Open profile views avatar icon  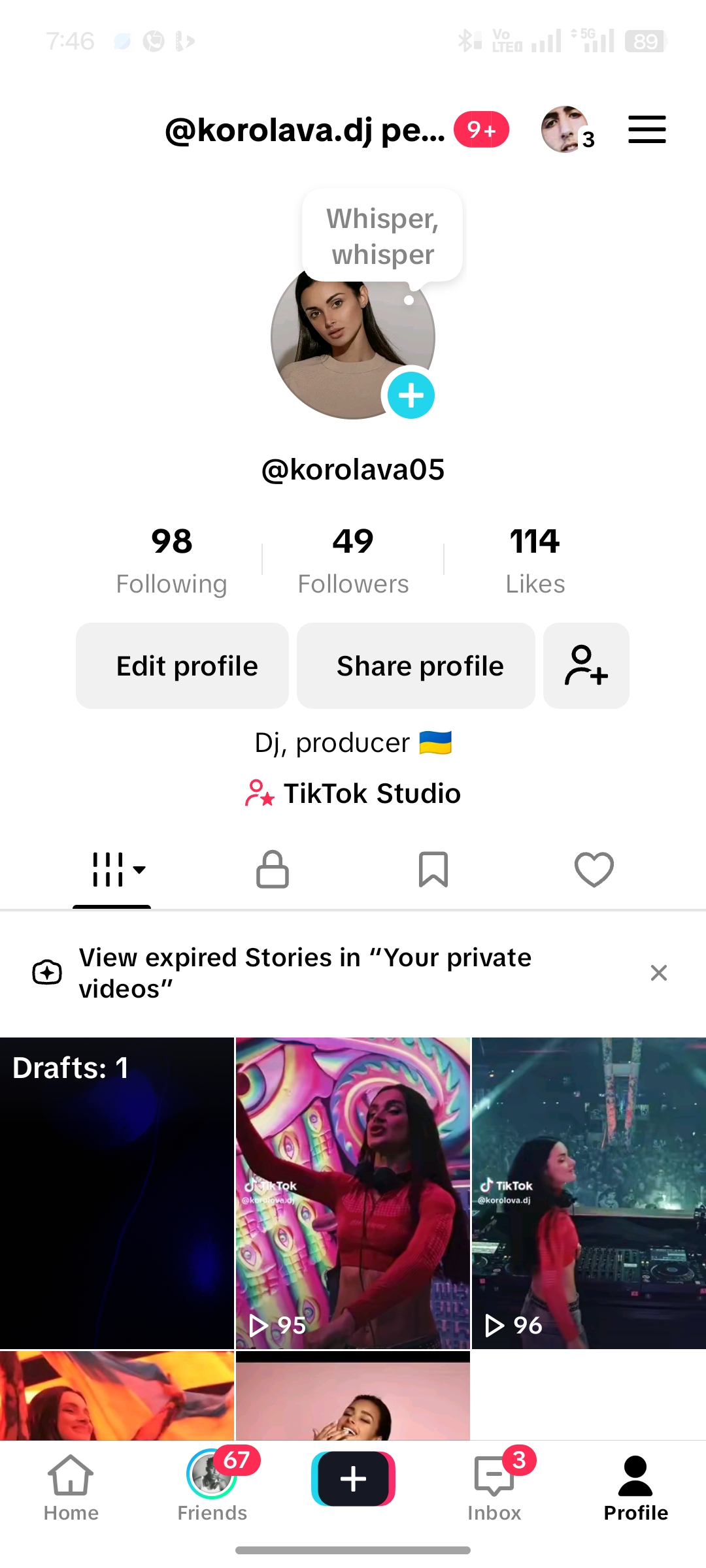pyautogui.click(x=566, y=129)
